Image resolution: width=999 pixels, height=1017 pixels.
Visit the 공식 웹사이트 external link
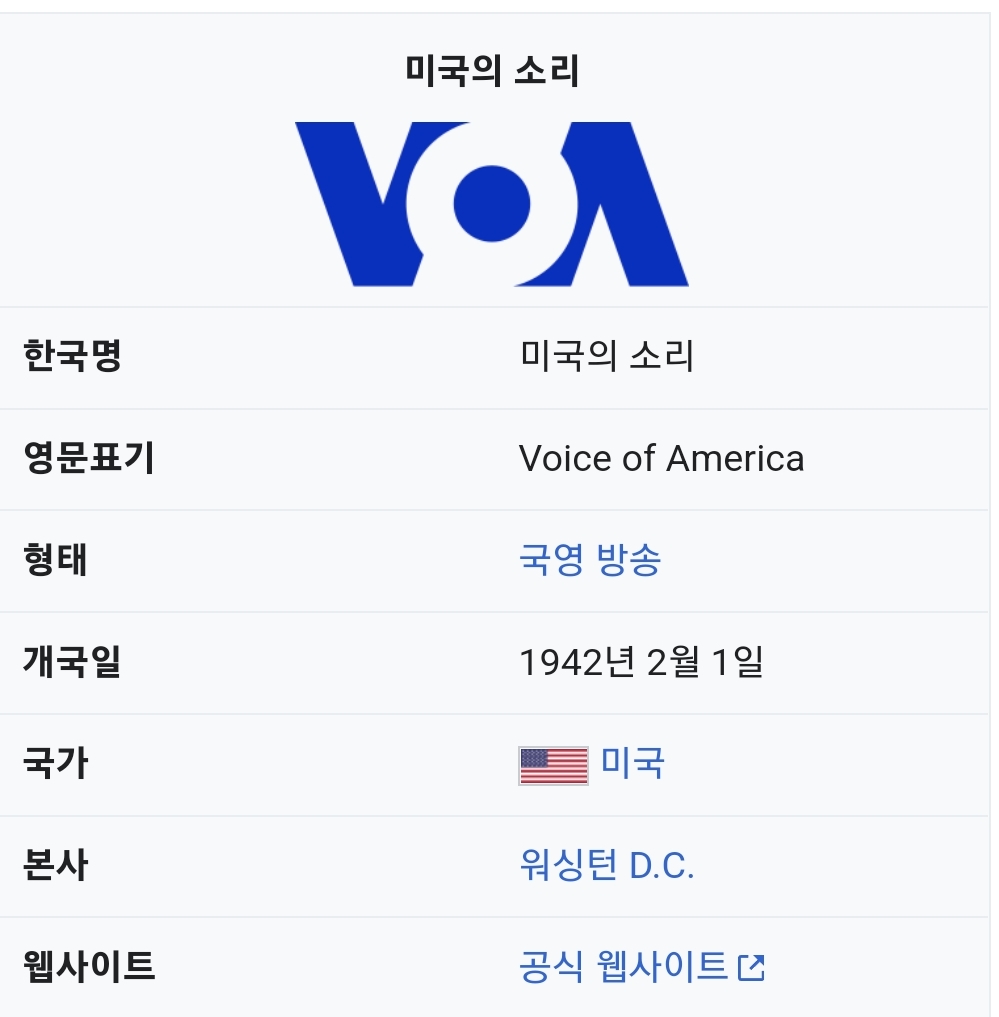pos(640,966)
